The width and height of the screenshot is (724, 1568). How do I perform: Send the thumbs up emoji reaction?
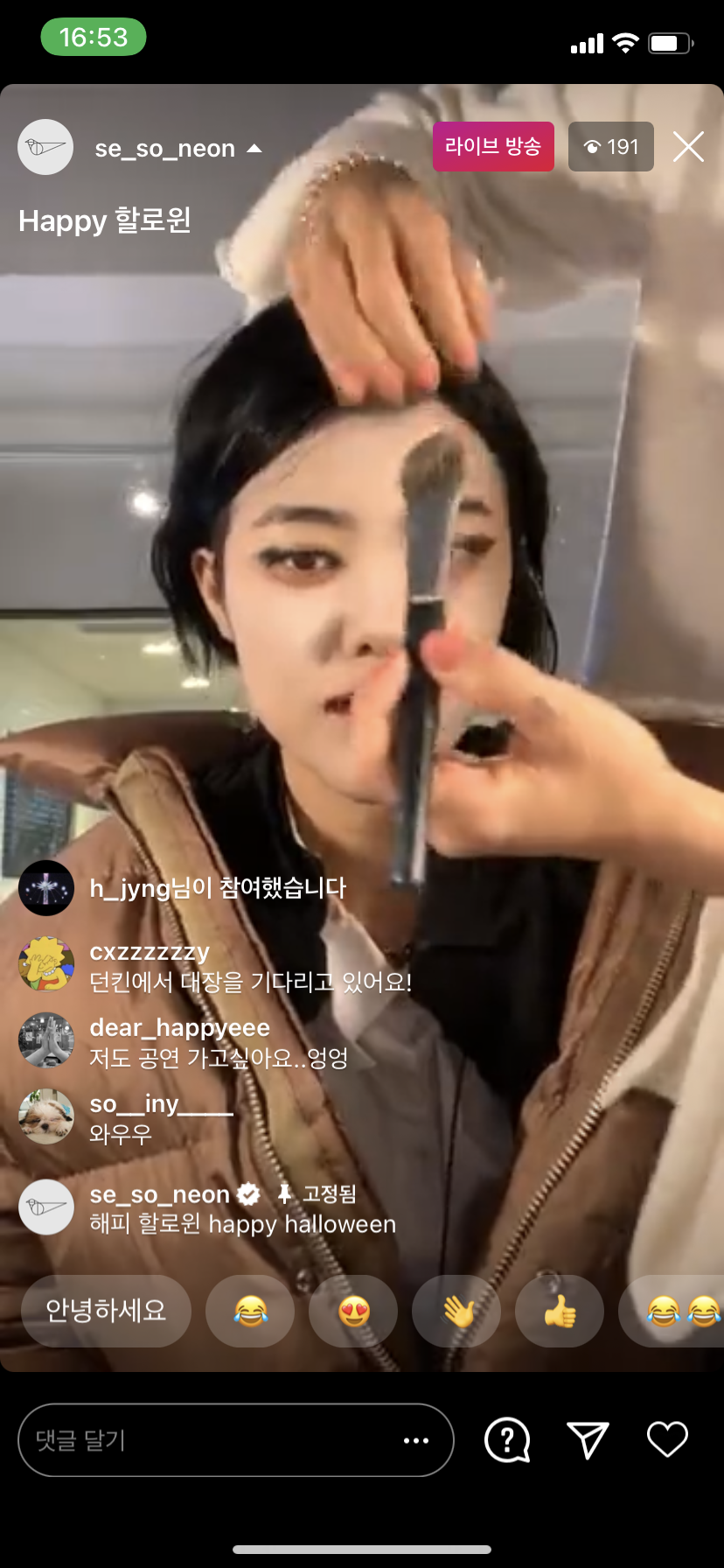(x=560, y=1311)
